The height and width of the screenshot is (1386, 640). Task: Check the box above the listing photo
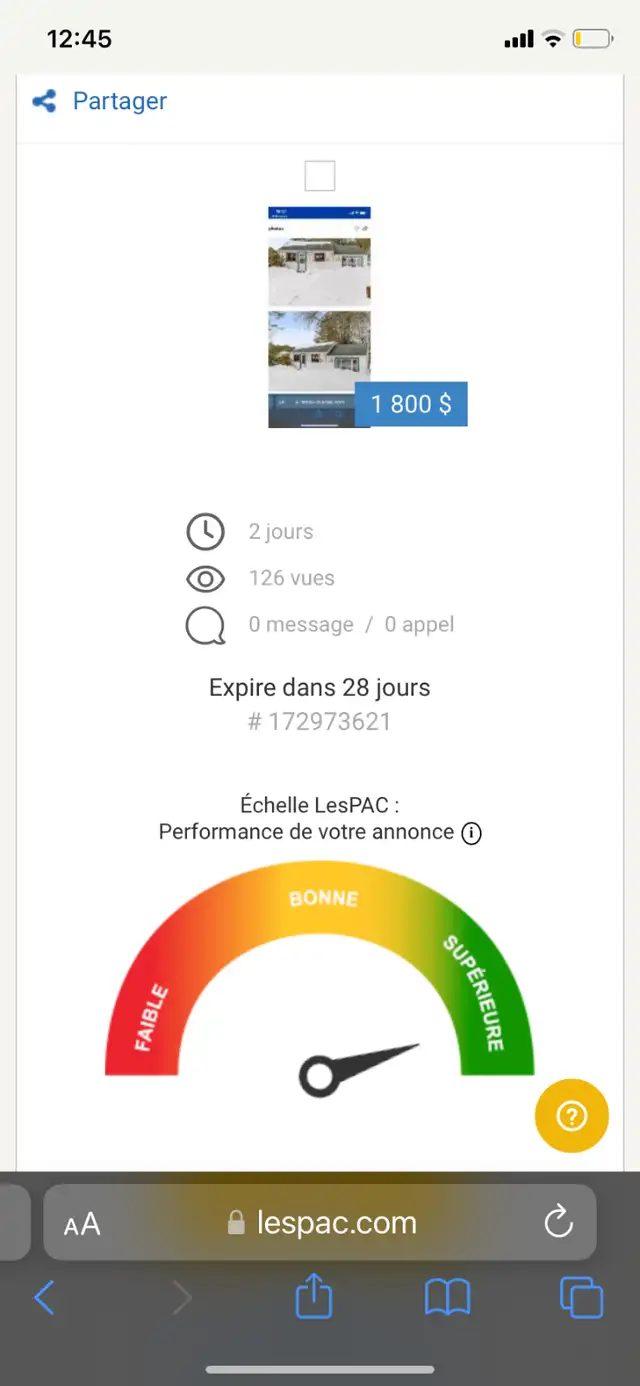319,176
